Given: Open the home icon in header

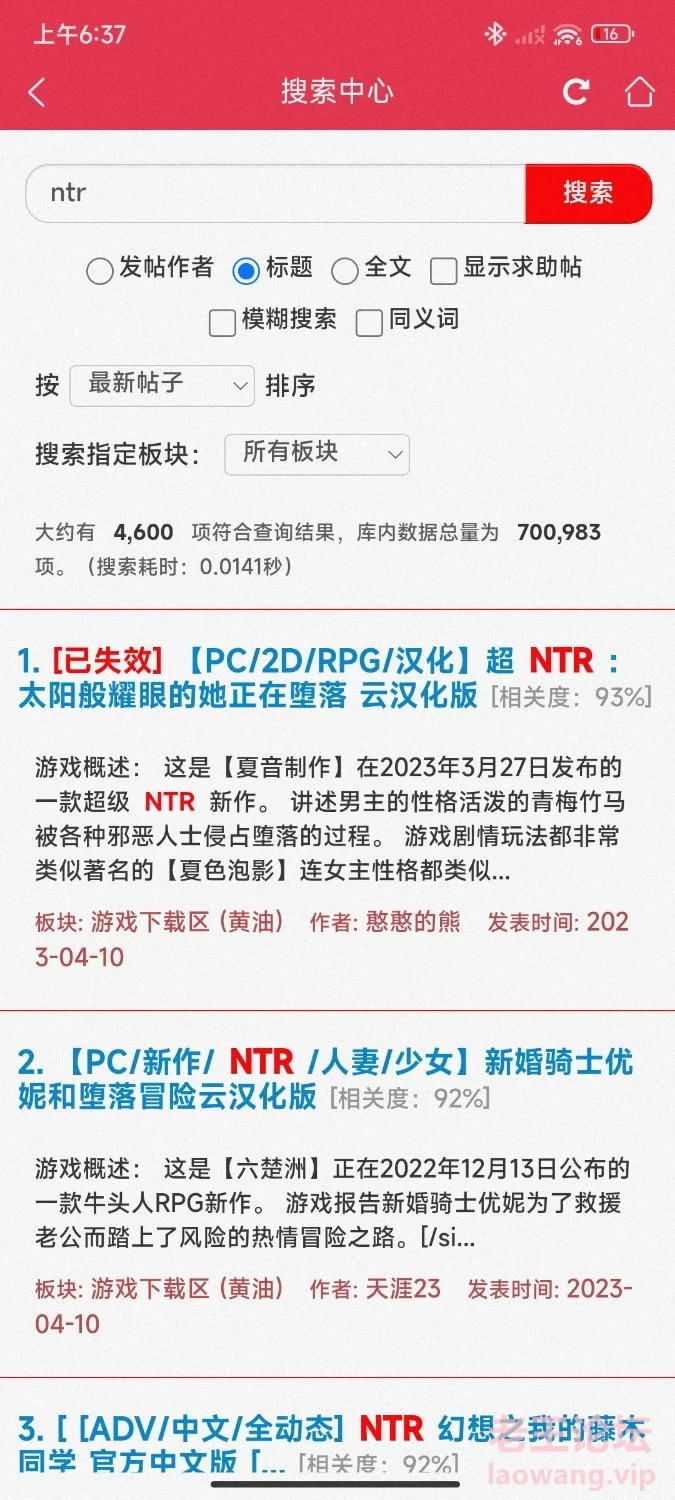Looking at the screenshot, I should (x=640, y=92).
